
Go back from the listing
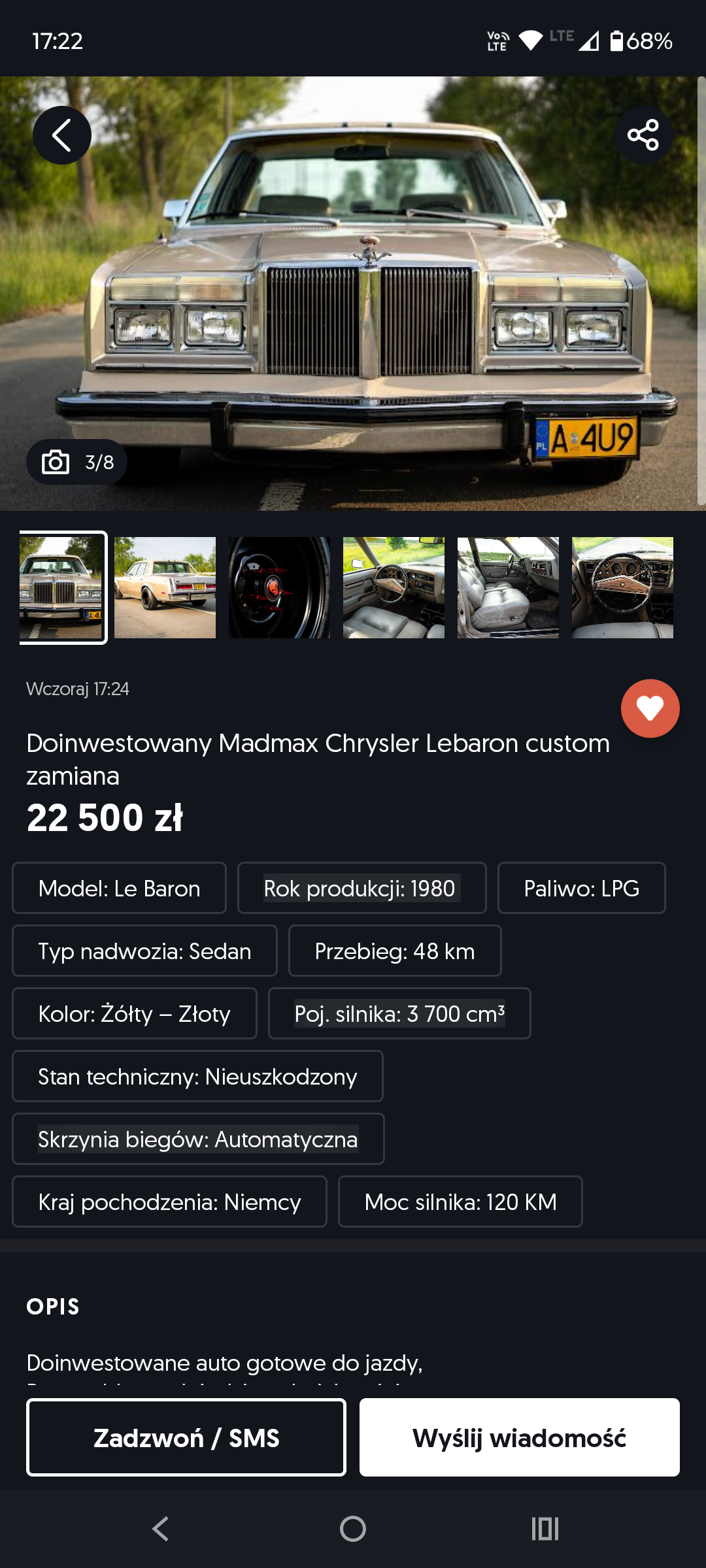(x=62, y=135)
